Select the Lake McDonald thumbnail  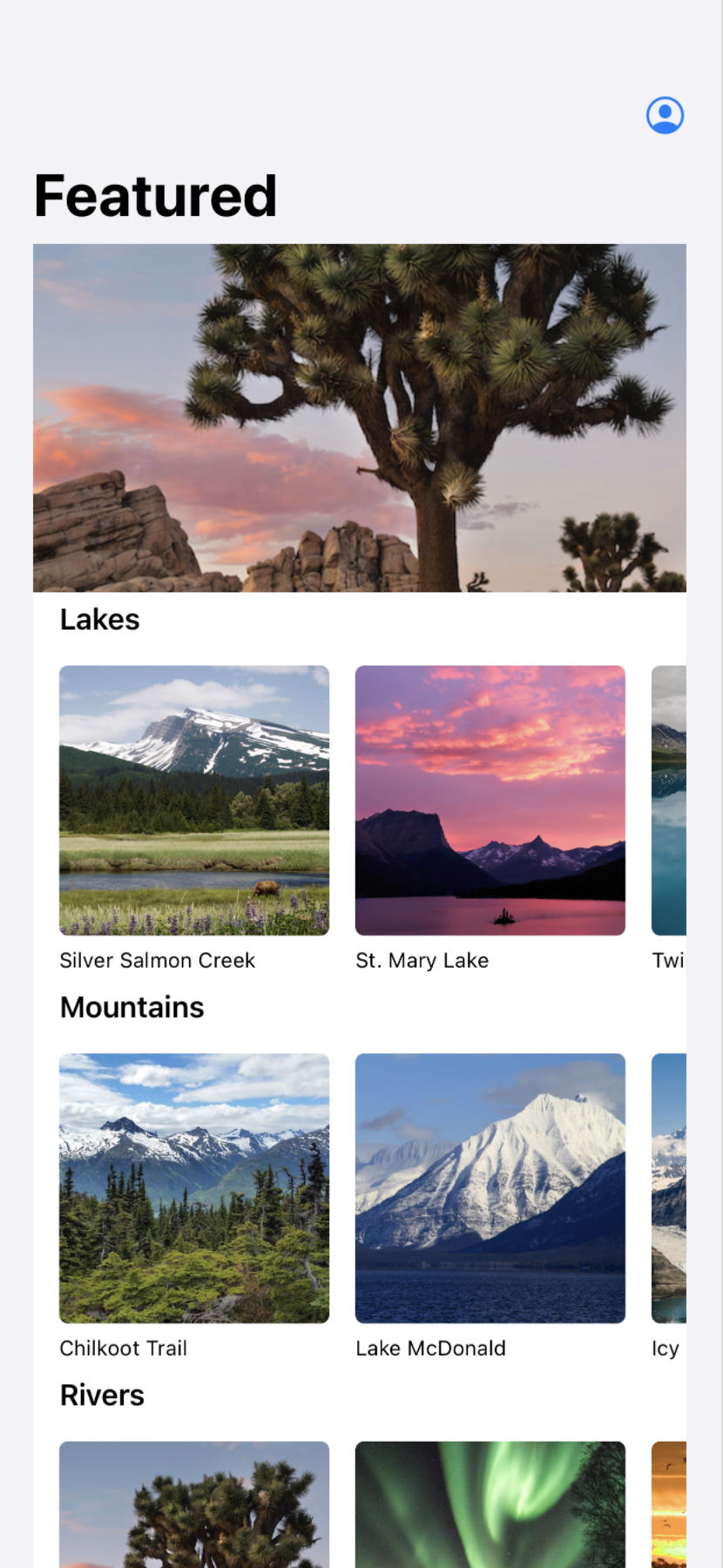(x=490, y=1186)
